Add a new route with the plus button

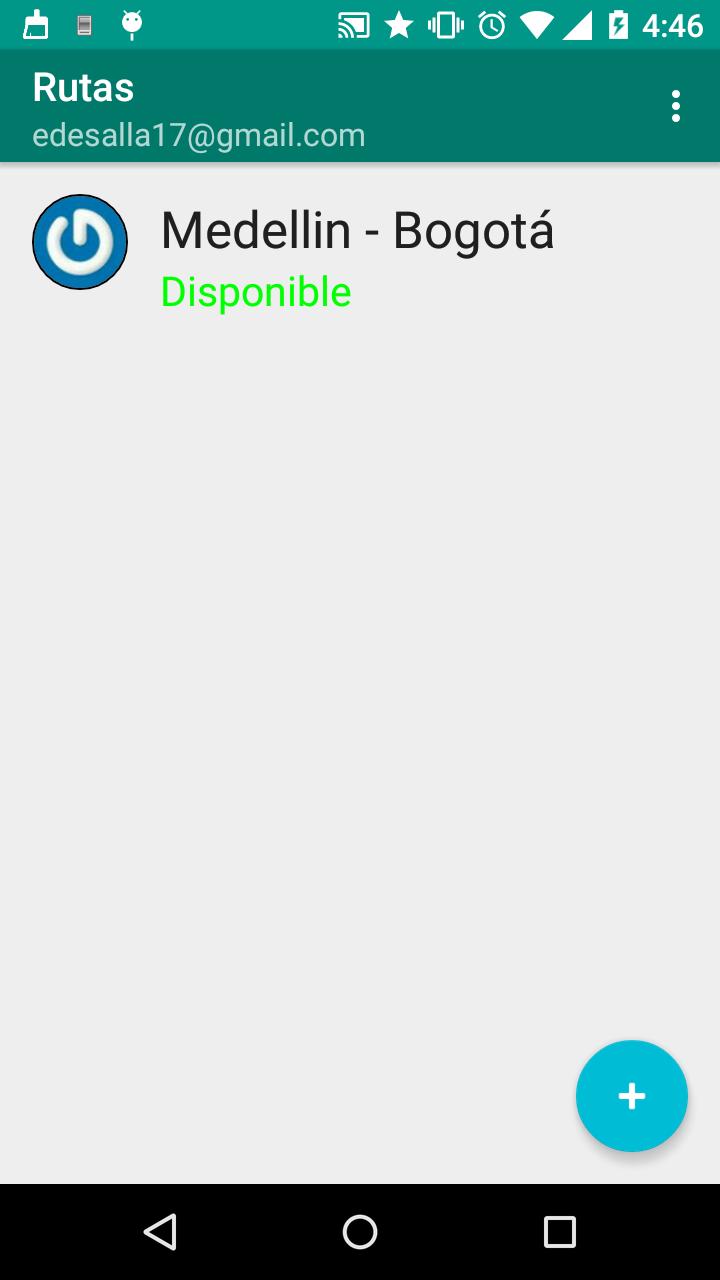point(631,1096)
